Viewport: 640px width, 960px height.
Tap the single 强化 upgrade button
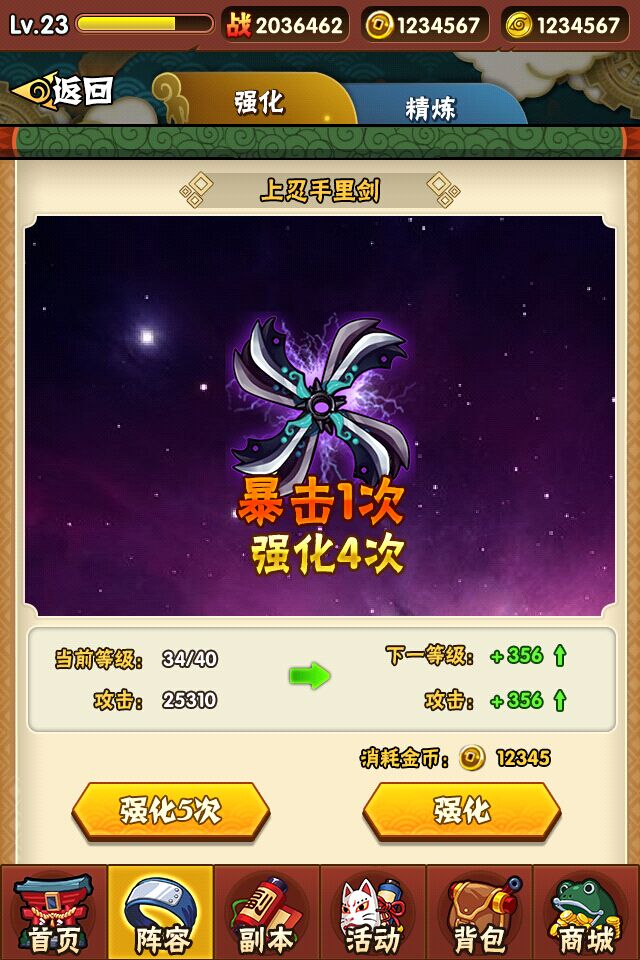pyautogui.click(x=461, y=810)
